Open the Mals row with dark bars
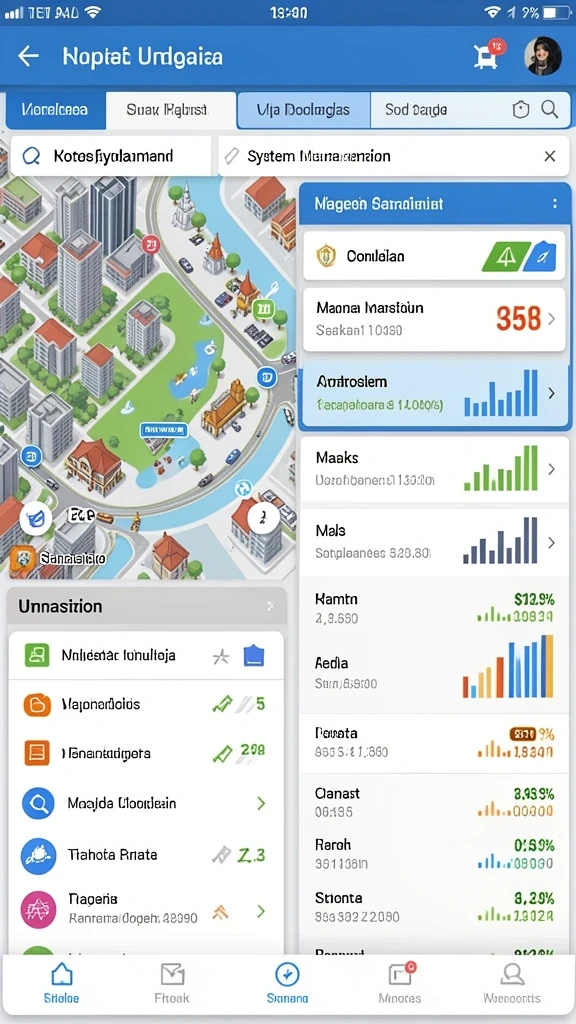The height and width of the screenshot is (1024, 576). pyautogui.click(x=434, y=542)
